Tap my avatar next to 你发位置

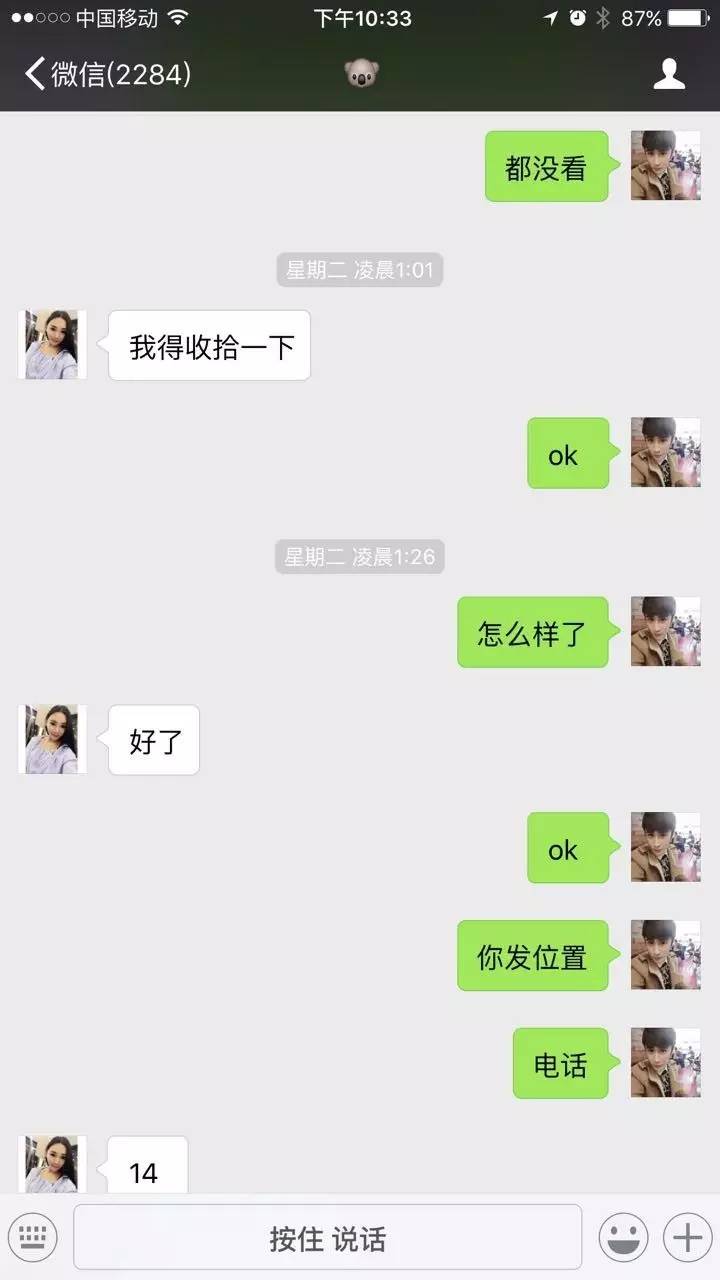665,955
